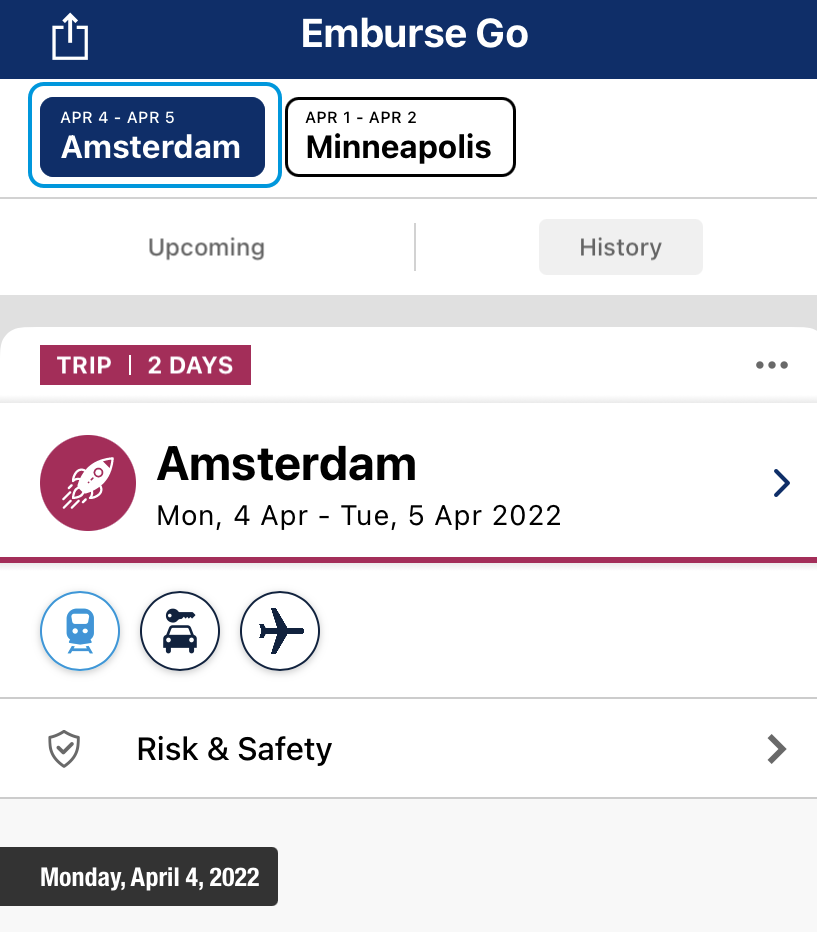Viewport: 817px width, 932px height.
Task: Show the Upcoming trips tab
Action: pyautogui.click(x=206, y=247)
